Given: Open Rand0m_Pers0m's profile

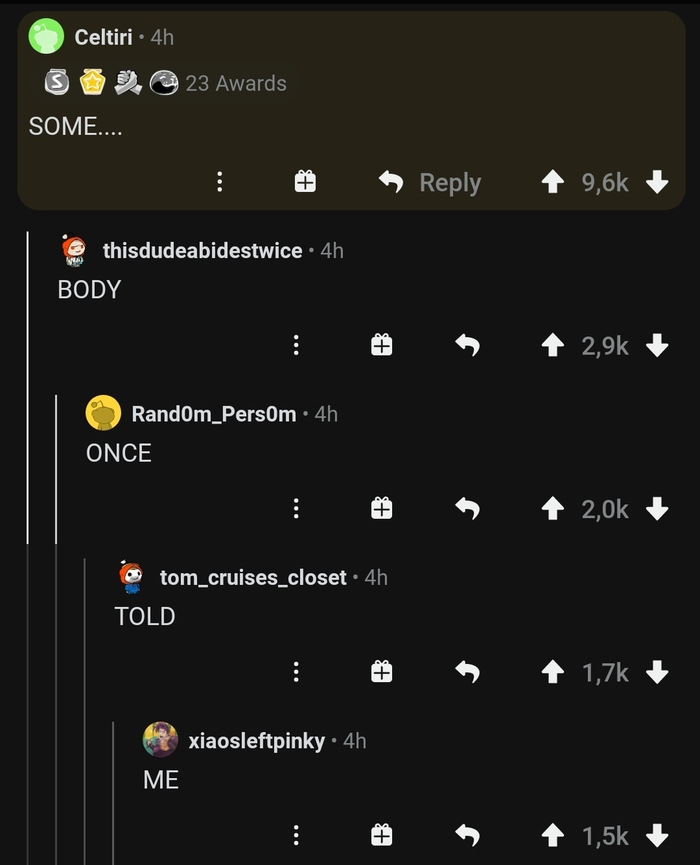Looking at the screenshot, I should coord(213,413).
